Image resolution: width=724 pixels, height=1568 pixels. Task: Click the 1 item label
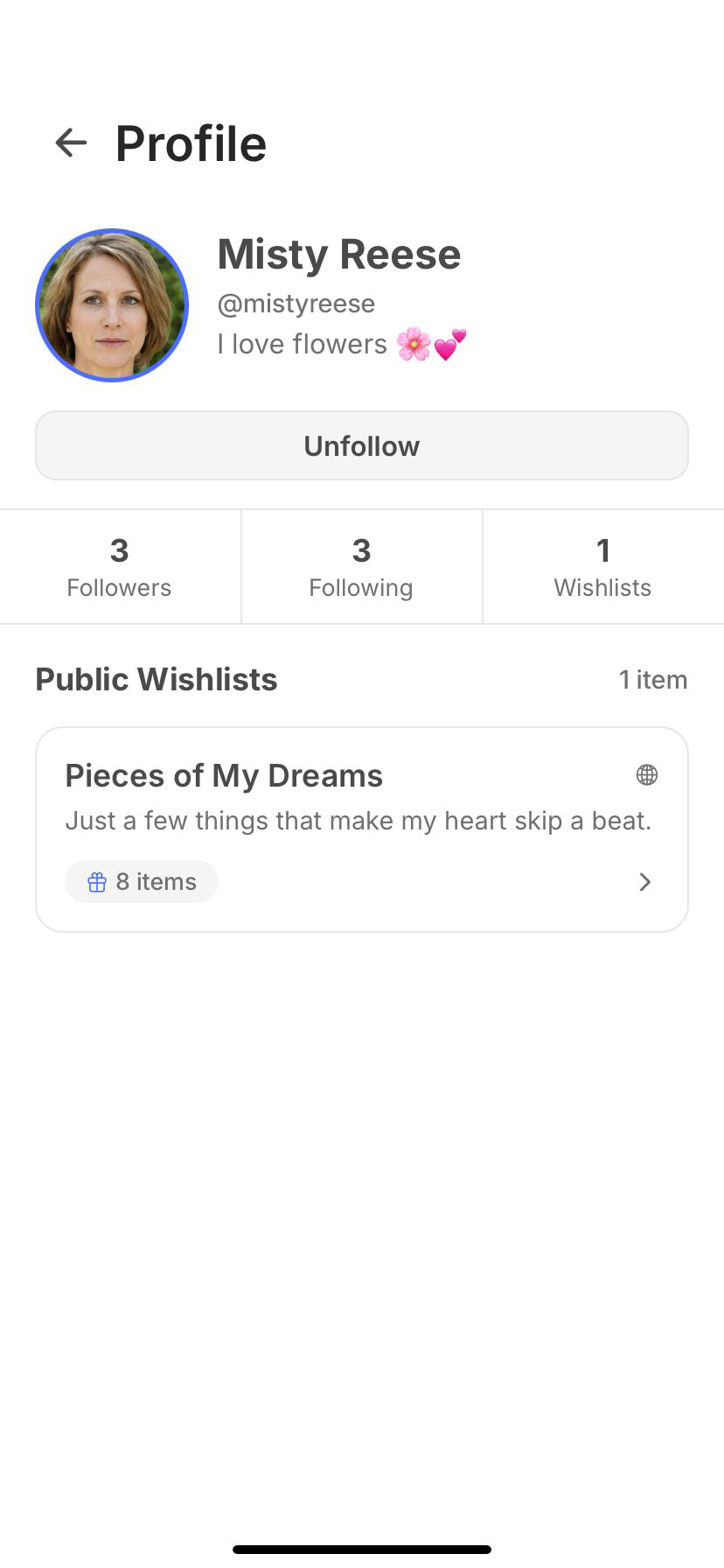click(x=653, y=679)
